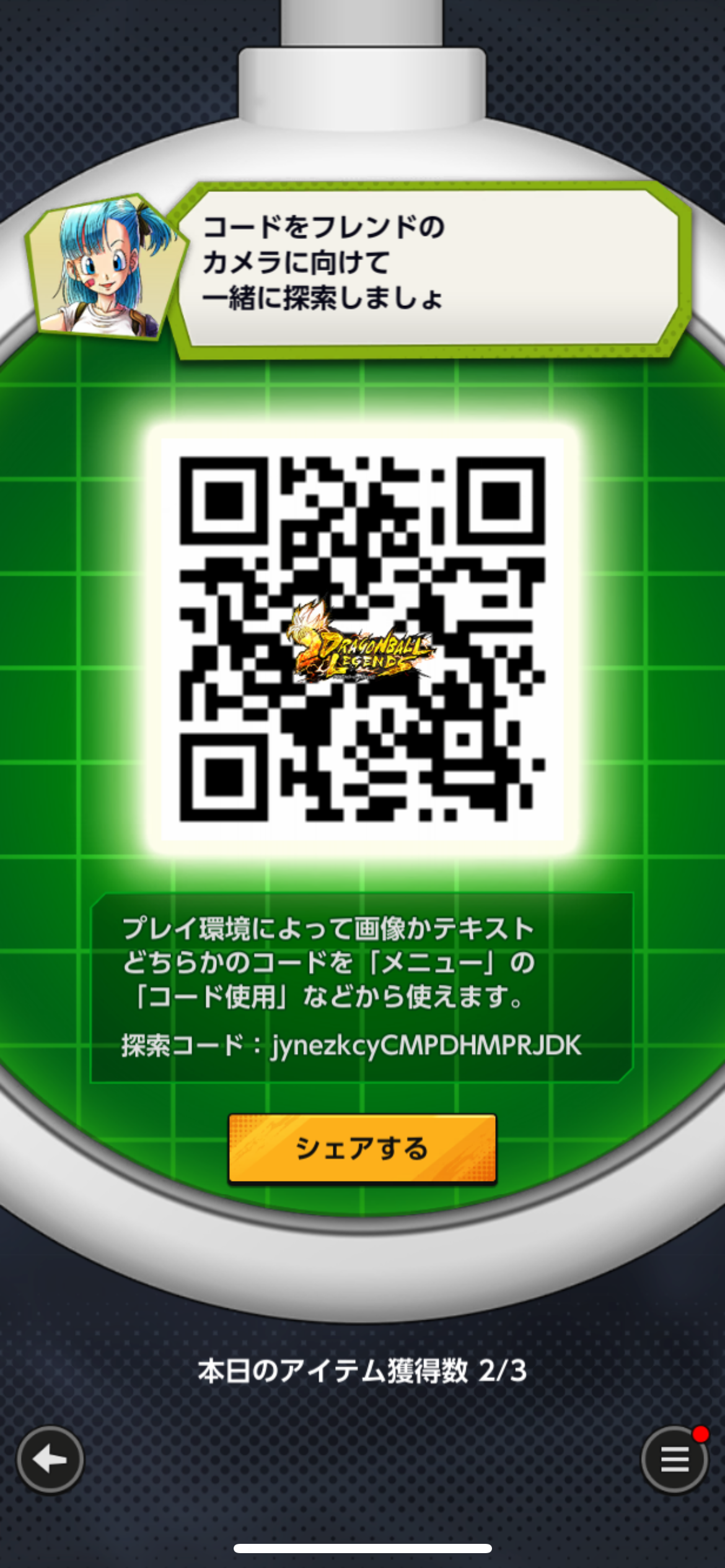The width and height of the screenshot is (725, 1568).
Task: Go back with the arrow button
Action: [50, 1460]
